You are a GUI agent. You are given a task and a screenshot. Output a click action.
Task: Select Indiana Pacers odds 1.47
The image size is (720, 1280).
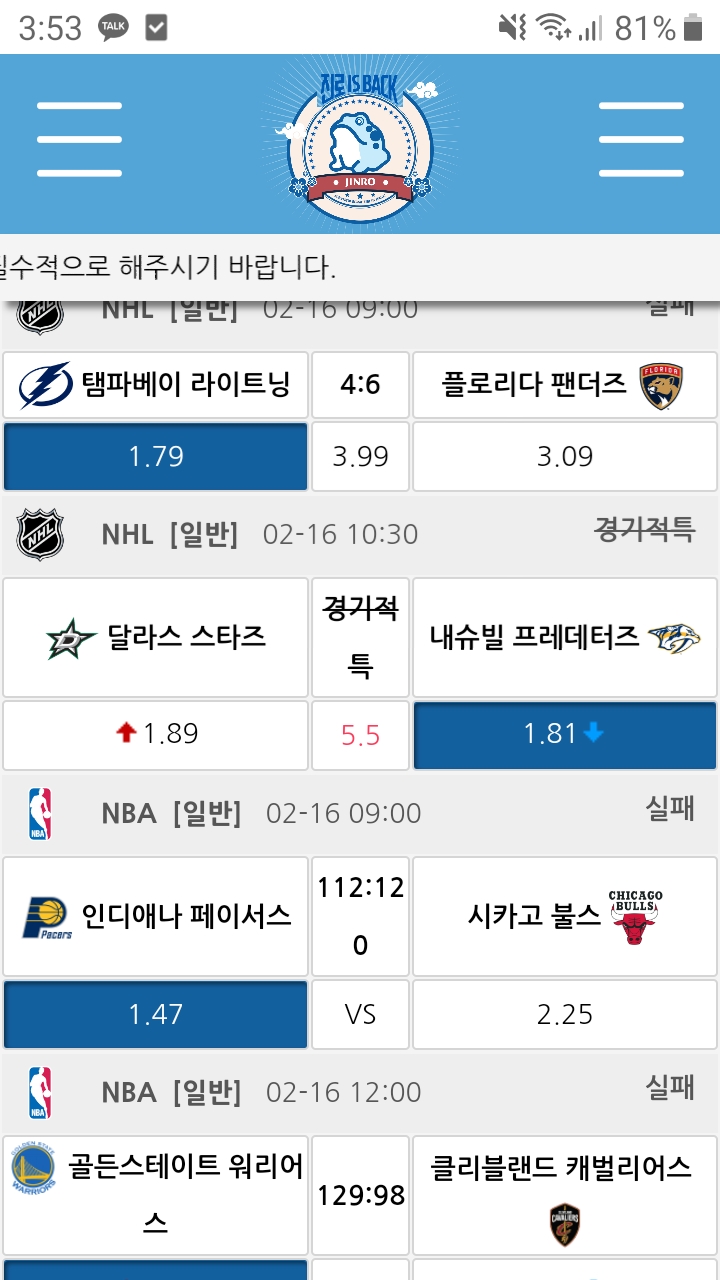pos(156,1014)
